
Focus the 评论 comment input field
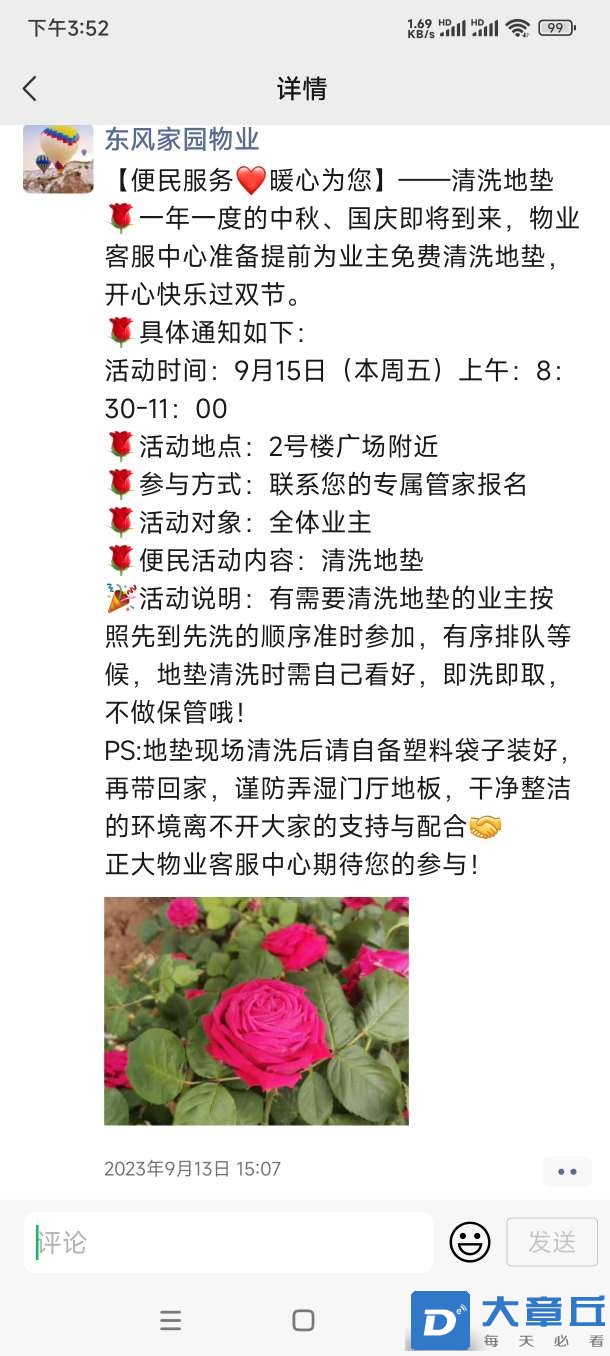[x=228, y=1243]
